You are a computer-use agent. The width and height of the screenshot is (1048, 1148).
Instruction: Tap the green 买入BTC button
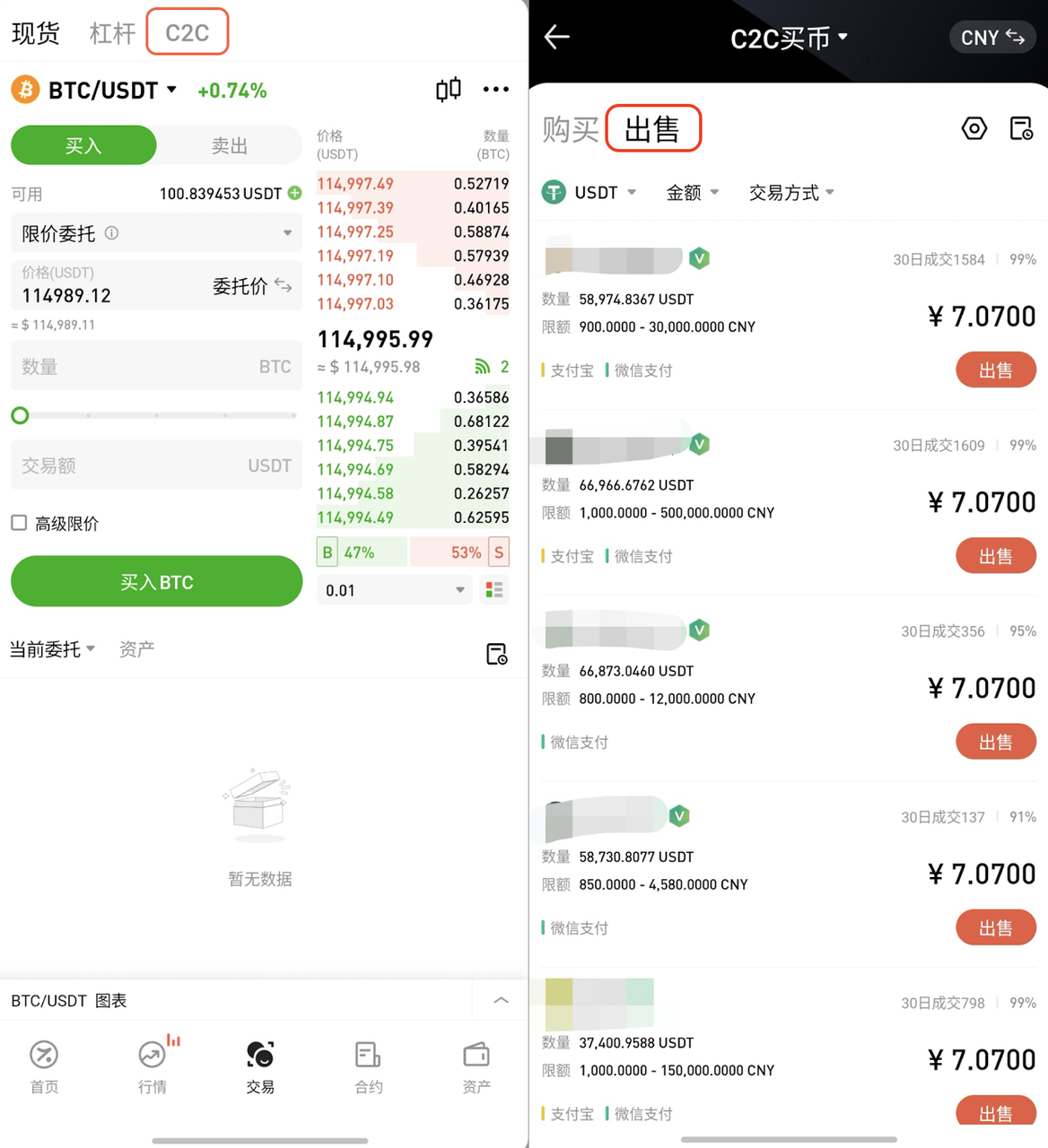(156, 582)
